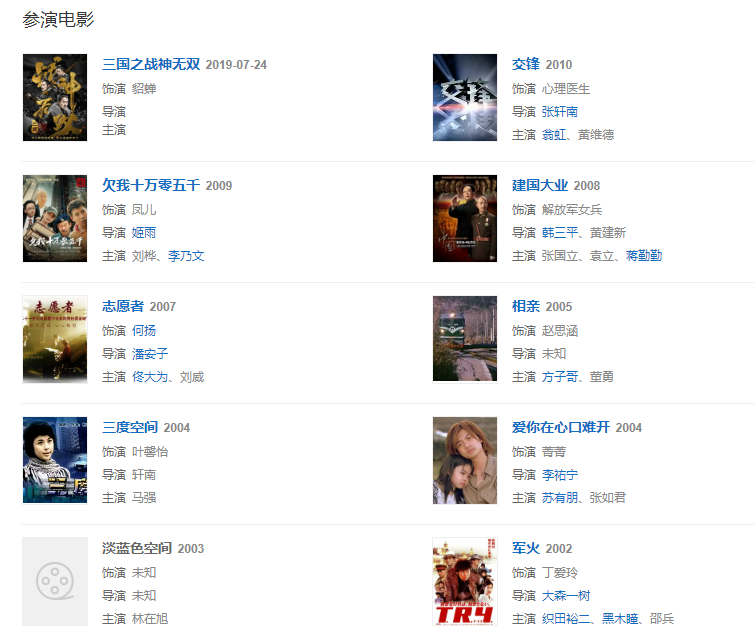The width and height of the screenshot is (754, 639).
Task: Open the movie title 爱你在心口难开
Action: [561, 428]
